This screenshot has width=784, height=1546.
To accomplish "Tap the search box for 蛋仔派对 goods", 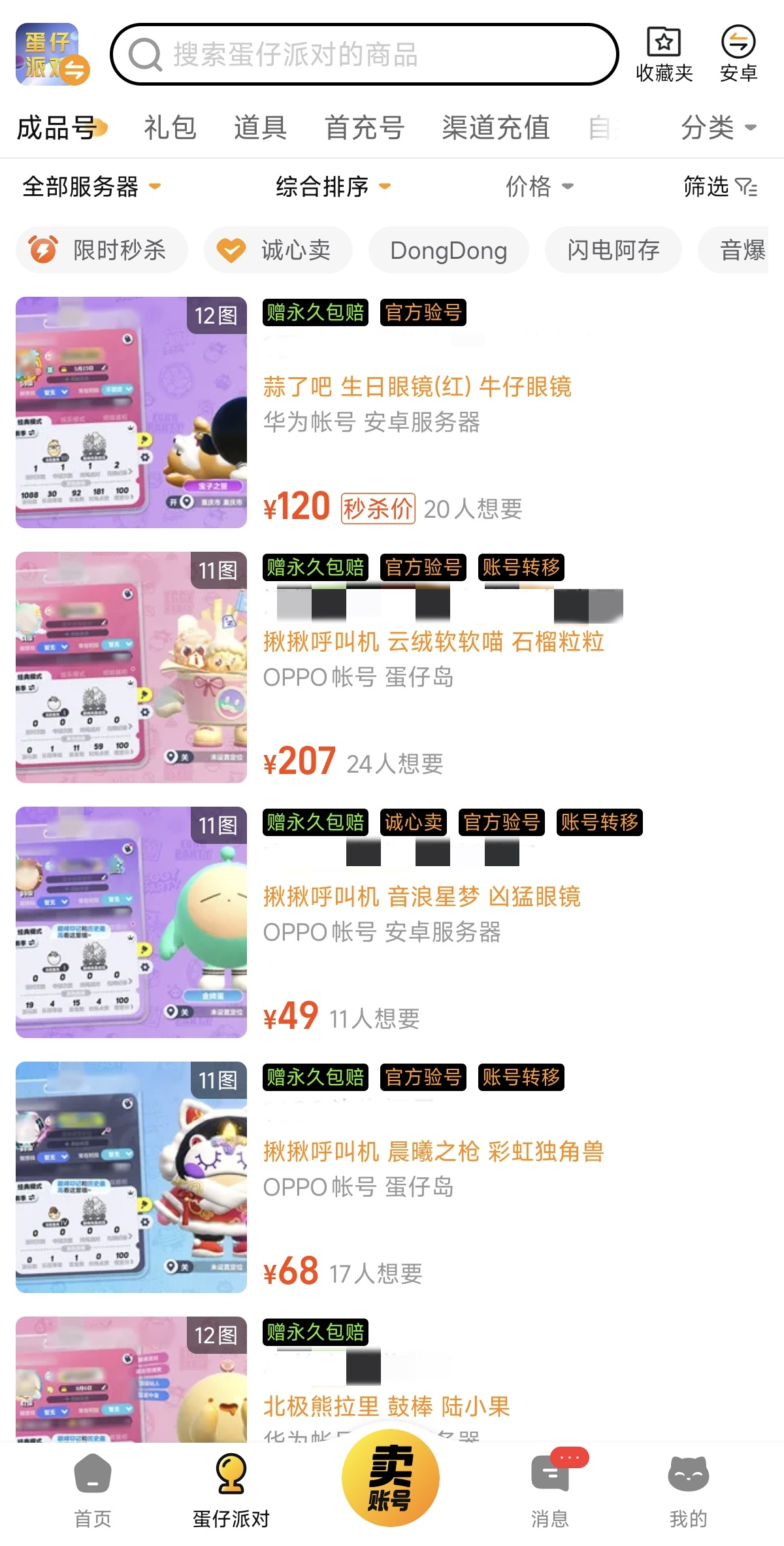I will coord(364,54).
